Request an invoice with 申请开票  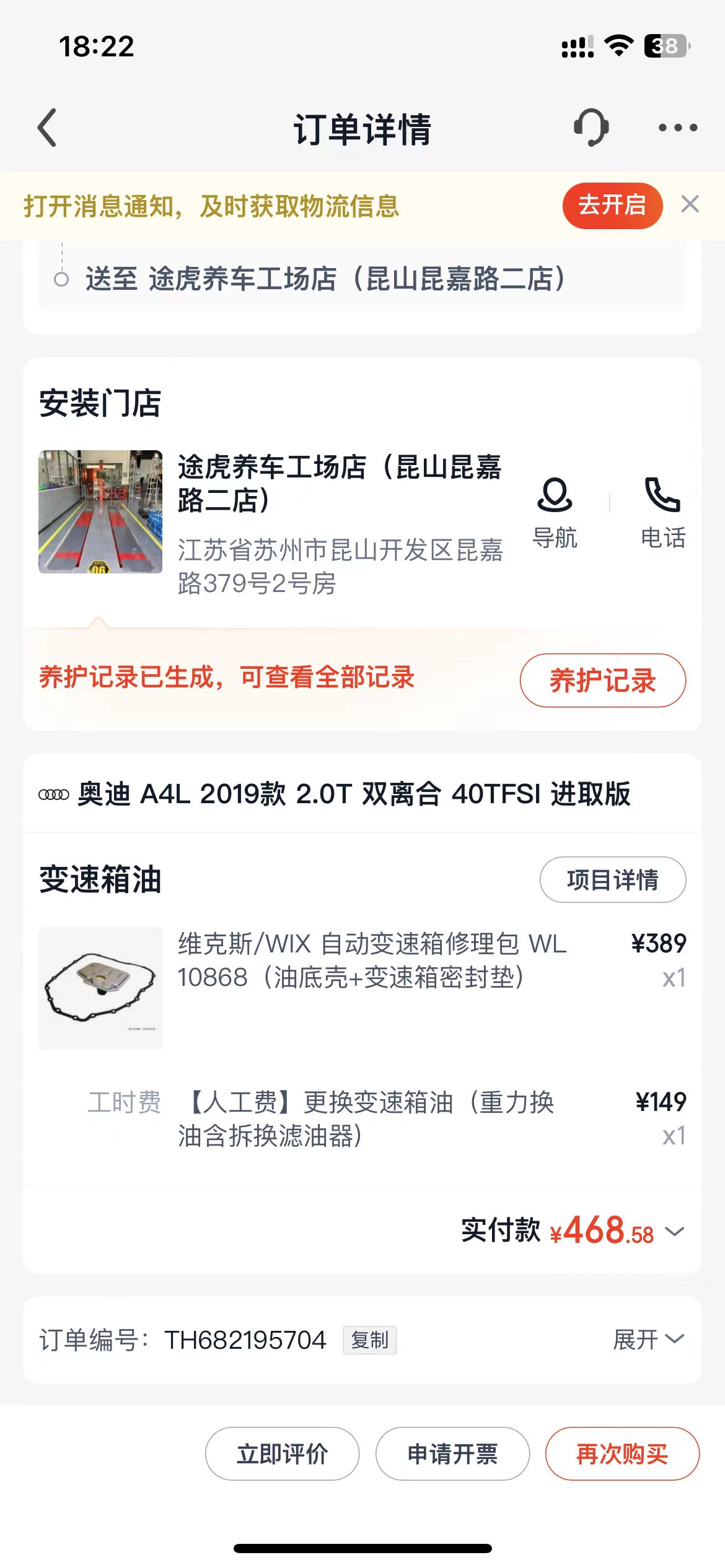coord(452,1453)
